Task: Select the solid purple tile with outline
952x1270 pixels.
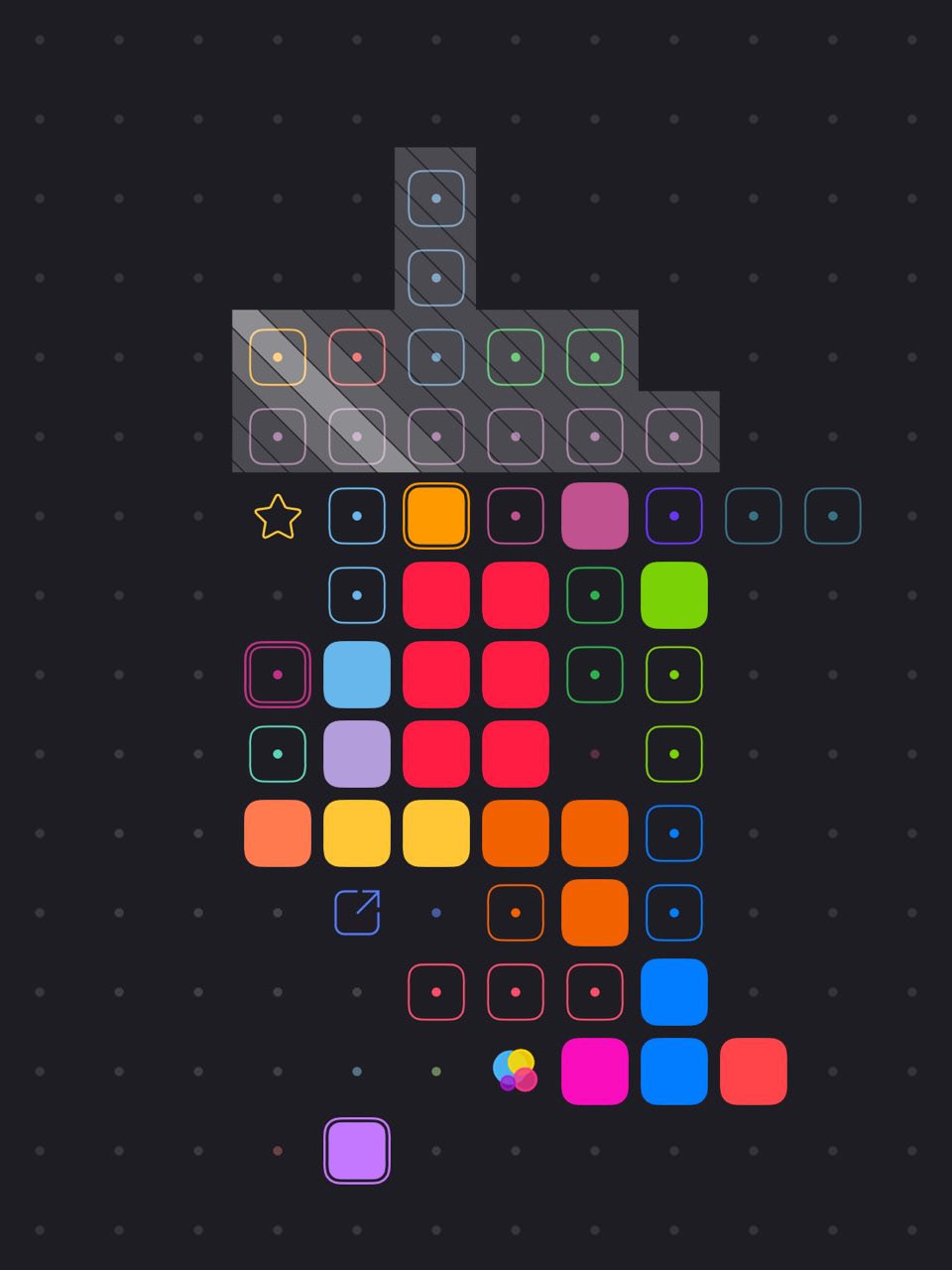Action: coord(357,1151)
